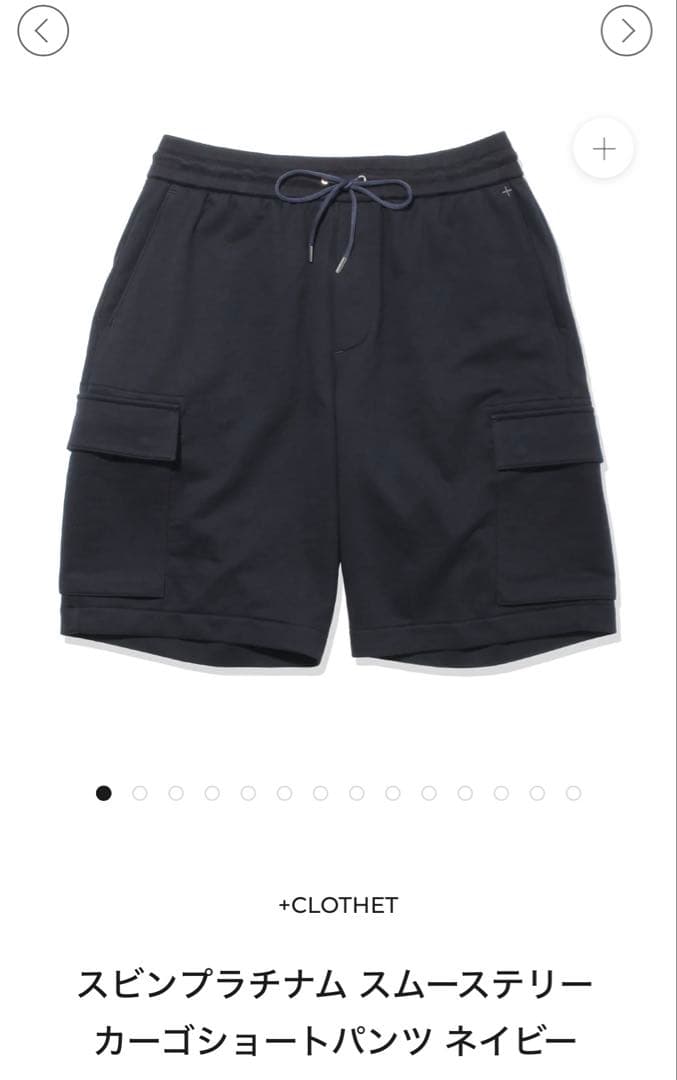Go to the previous product image
This screenshot has width=677, height=1080.
click(43, 31)
